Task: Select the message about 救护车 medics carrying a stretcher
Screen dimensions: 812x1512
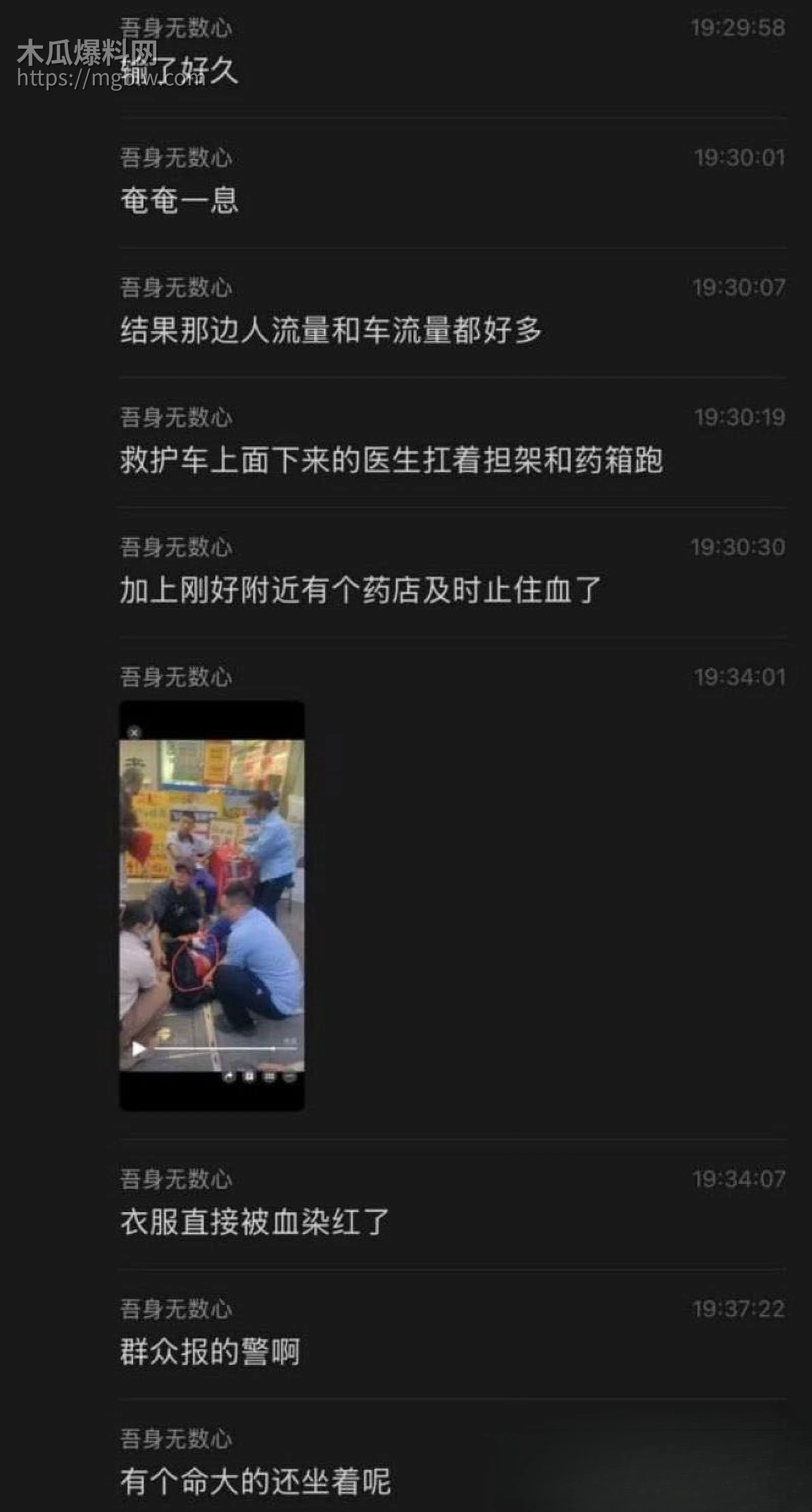Action: pyautogui.click(x=393, y=464)
